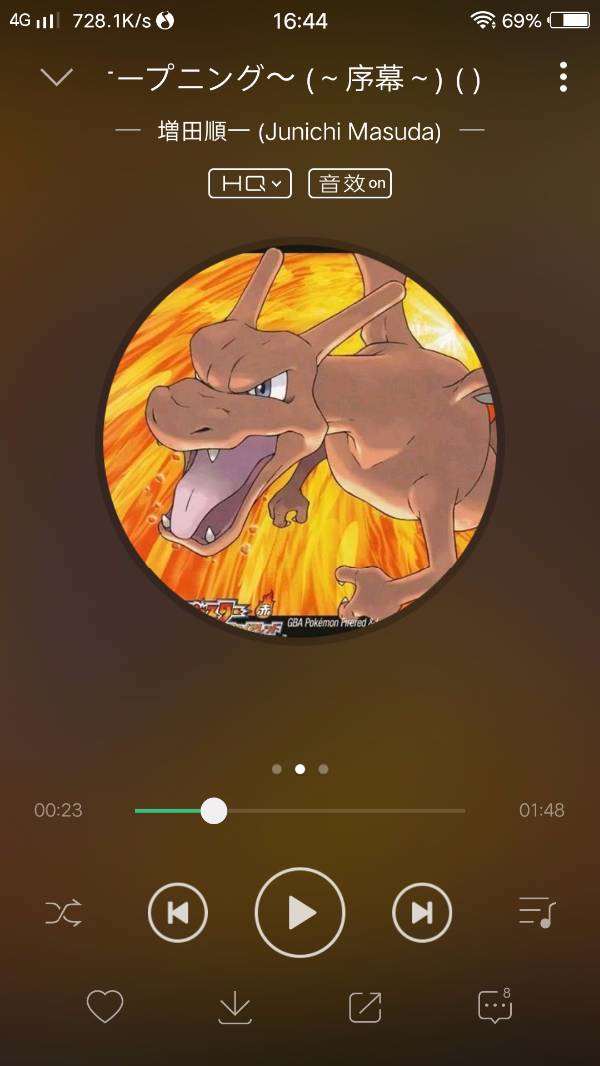
Task: Play the current song
Action: pyautogui.click(x=300, y=912)
